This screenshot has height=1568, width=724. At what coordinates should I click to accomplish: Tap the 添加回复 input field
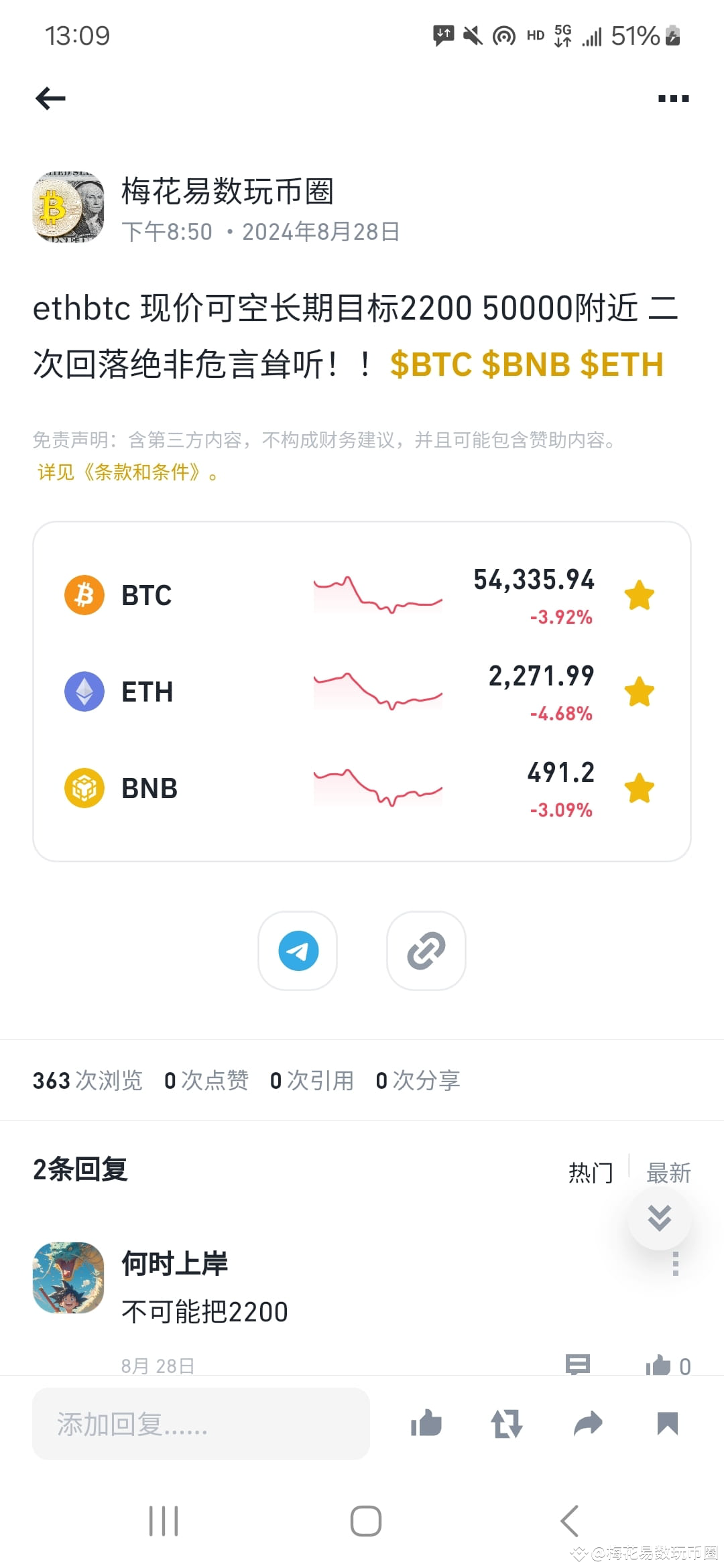(x=201, y=1424)
